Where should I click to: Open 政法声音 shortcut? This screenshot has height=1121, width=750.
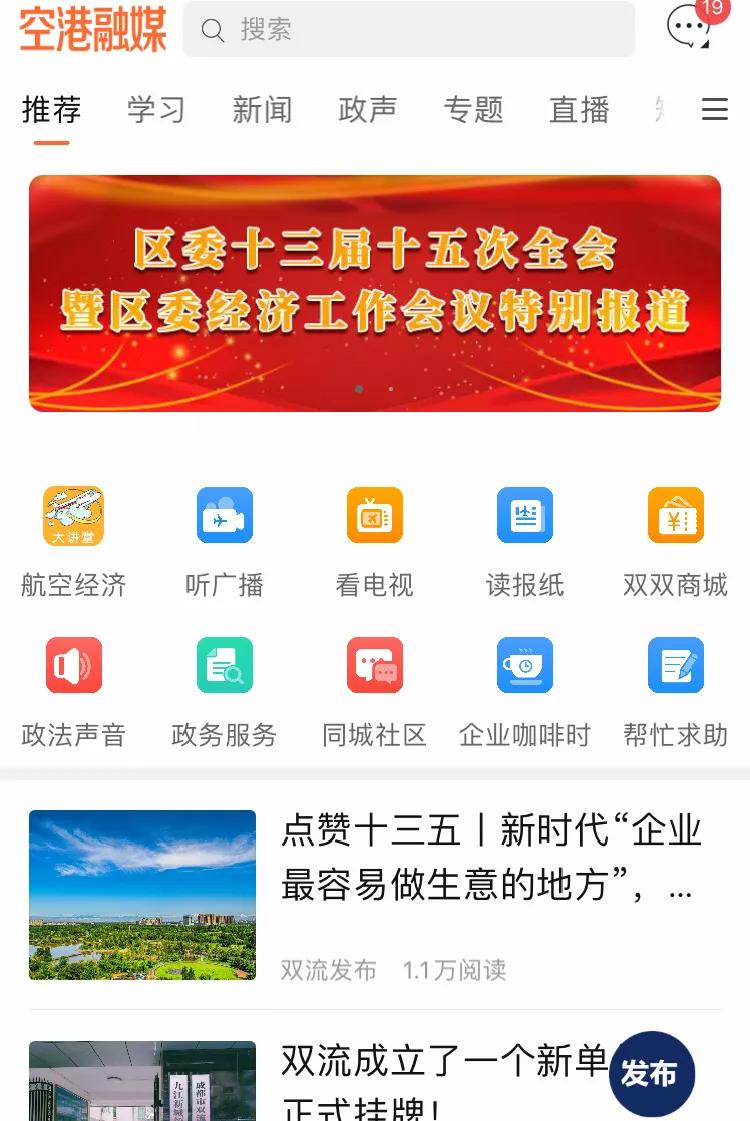pyautogui.click(x=74, y=690)
